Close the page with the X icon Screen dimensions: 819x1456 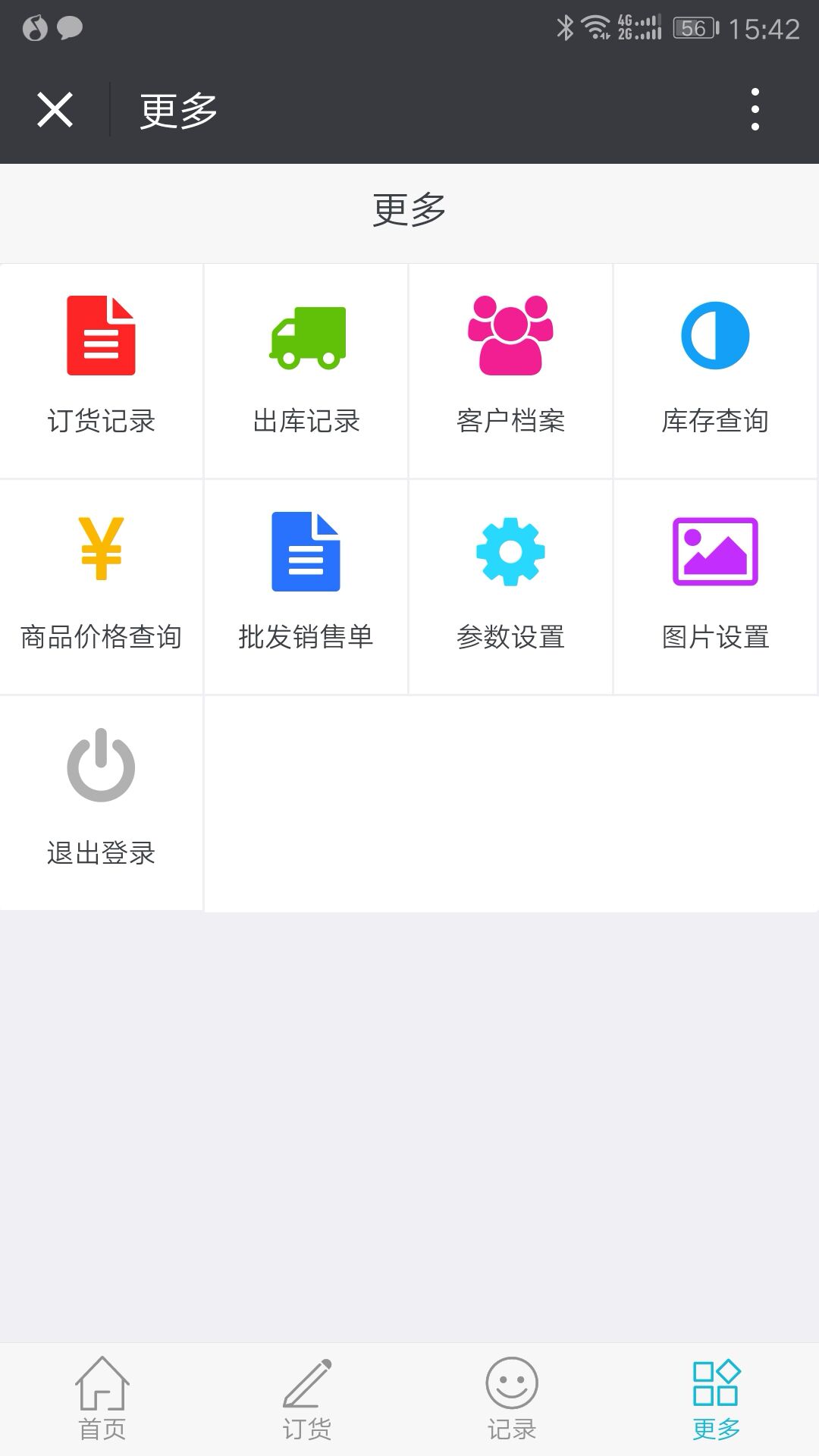click(55, 110)
